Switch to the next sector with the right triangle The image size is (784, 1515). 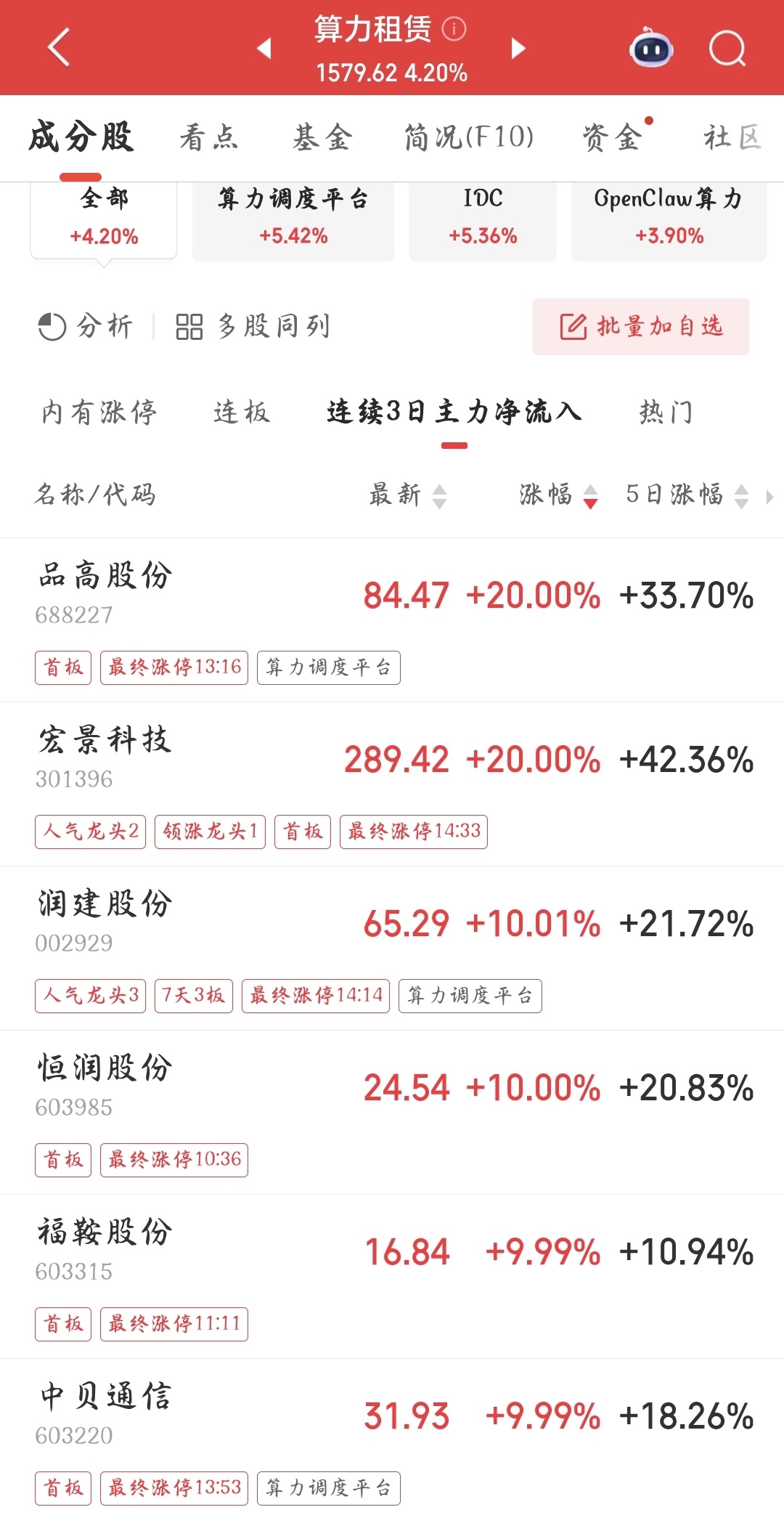click(x=518, y=48)
